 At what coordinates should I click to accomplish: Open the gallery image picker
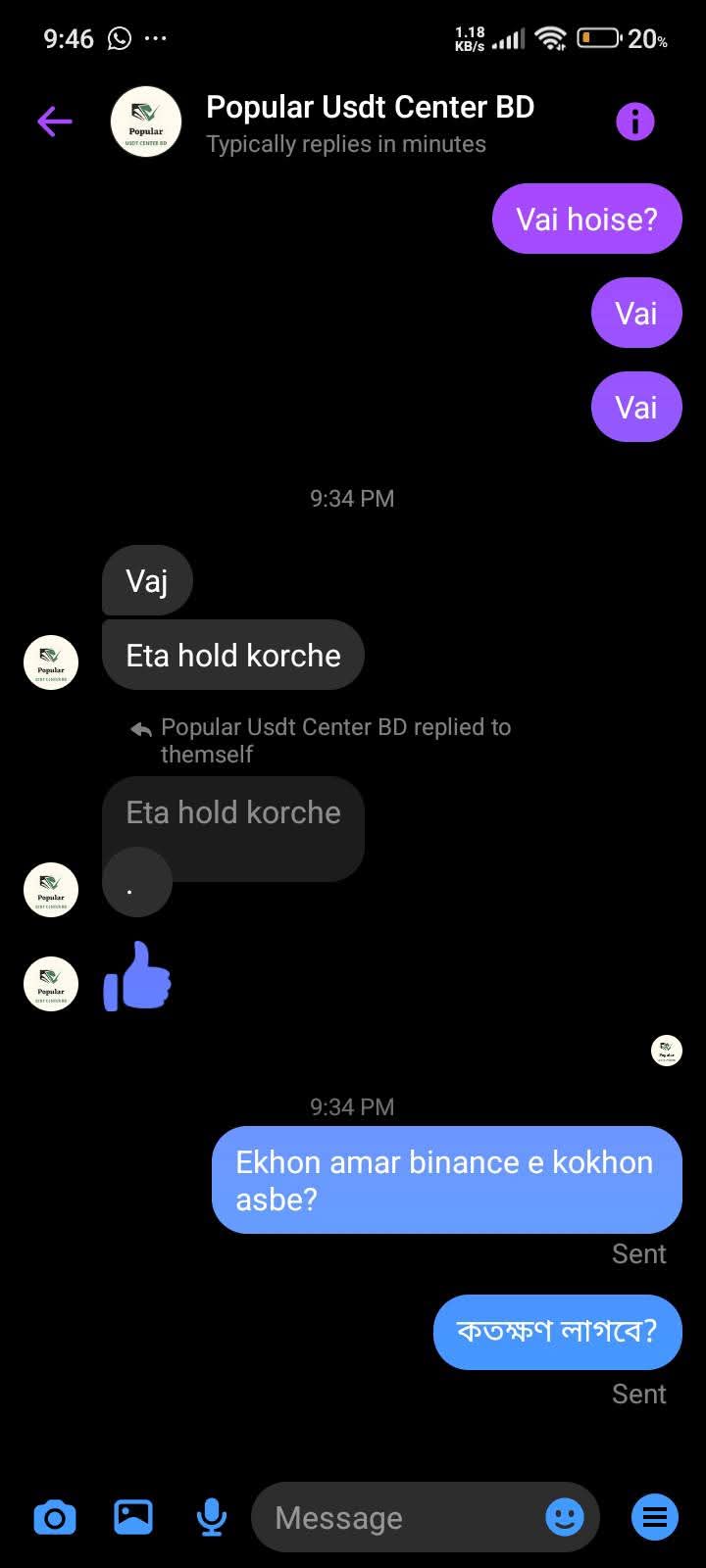tap(133, 1517)
